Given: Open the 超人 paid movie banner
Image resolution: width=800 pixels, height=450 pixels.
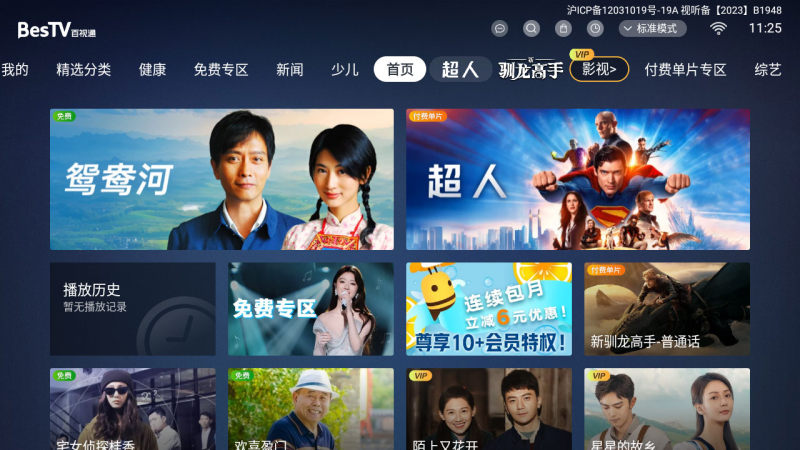Looking at the screenshot, I should tap(577, 179).
